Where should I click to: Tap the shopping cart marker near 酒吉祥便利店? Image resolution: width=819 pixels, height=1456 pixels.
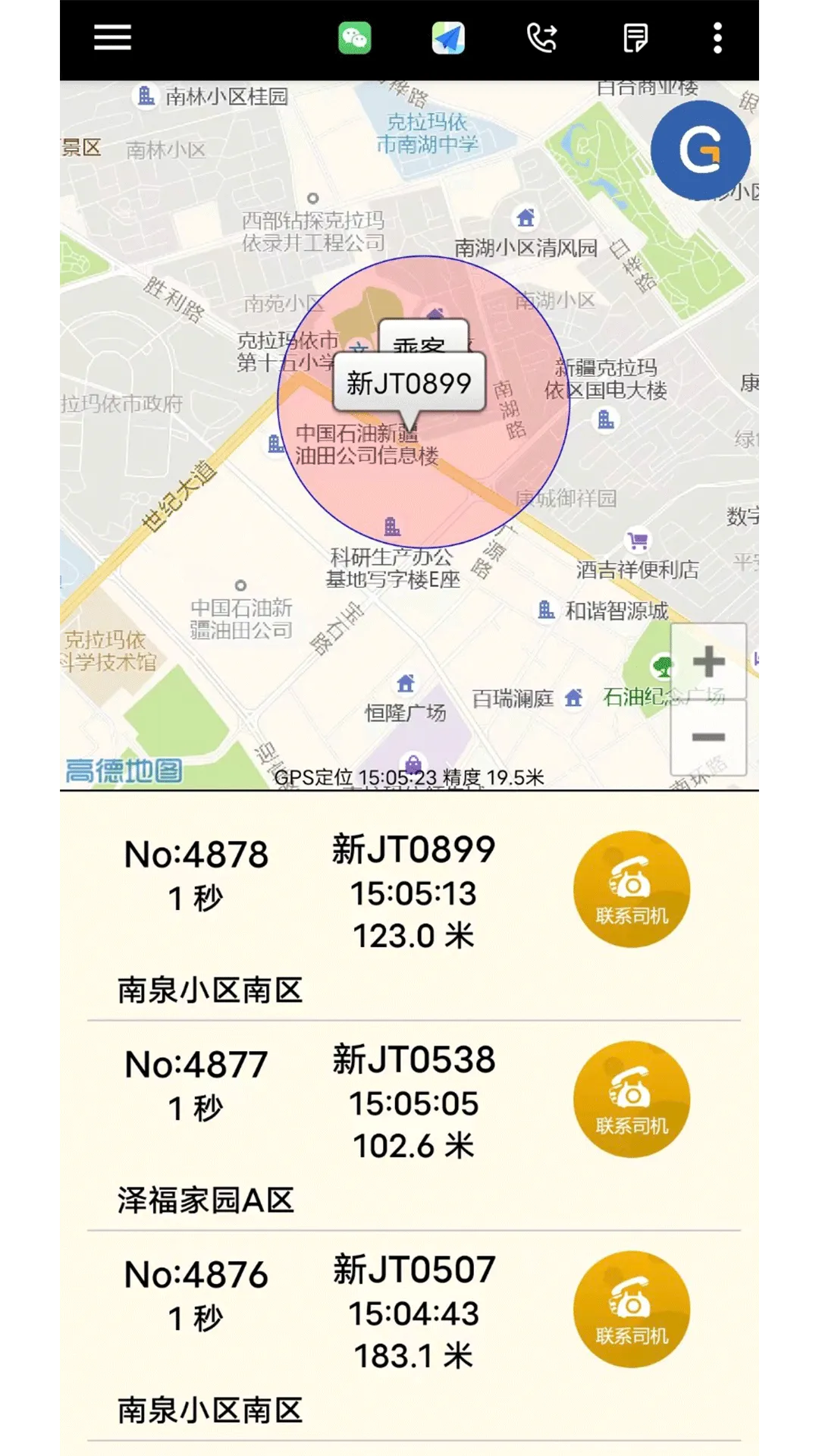[x=639, y=541]
